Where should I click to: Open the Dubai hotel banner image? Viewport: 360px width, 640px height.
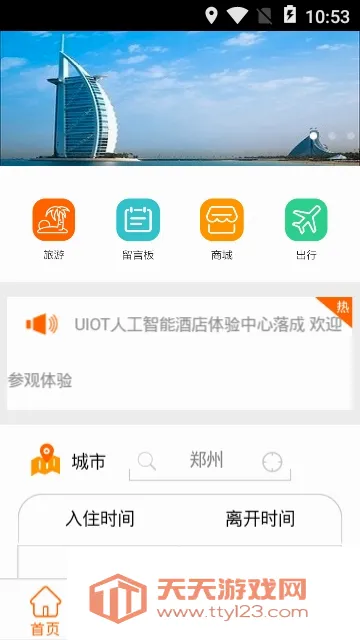pos(180,98)
